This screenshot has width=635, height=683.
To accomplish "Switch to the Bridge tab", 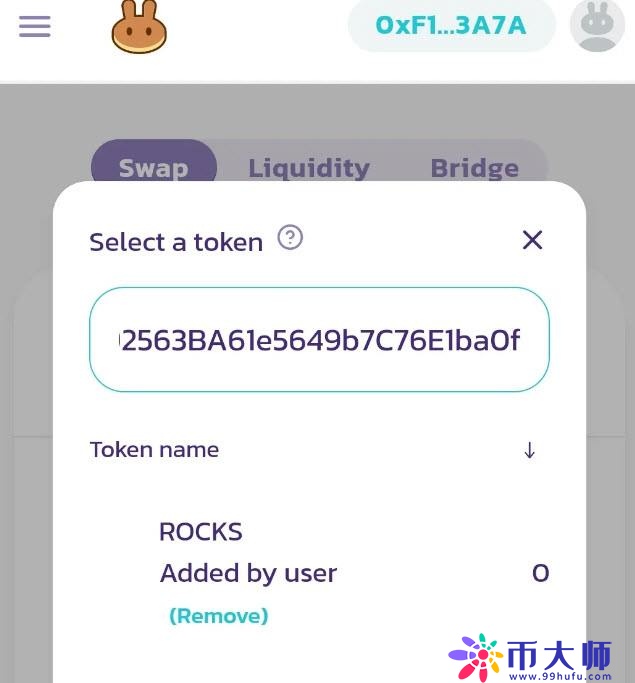I will (x=474, y=167).
